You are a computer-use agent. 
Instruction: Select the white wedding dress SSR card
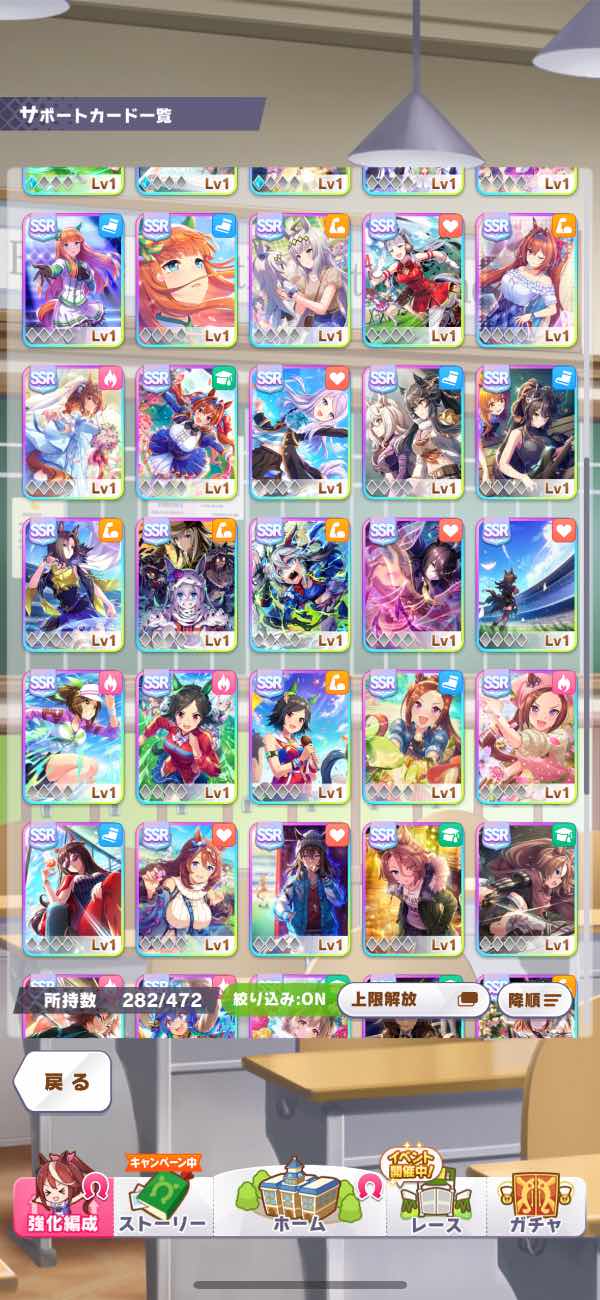click(x=73, y=432)
